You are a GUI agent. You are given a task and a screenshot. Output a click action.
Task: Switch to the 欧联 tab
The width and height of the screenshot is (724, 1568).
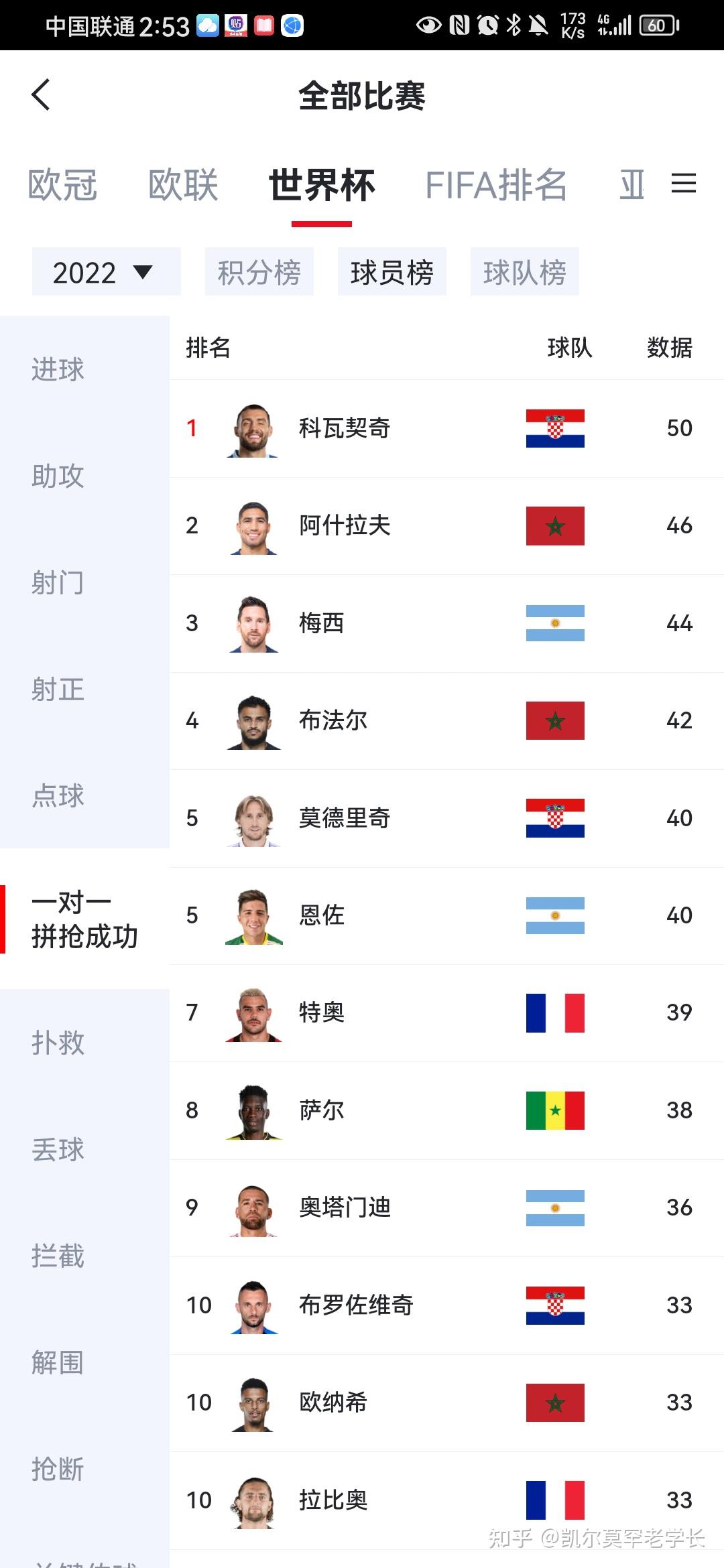click(183, 185)
